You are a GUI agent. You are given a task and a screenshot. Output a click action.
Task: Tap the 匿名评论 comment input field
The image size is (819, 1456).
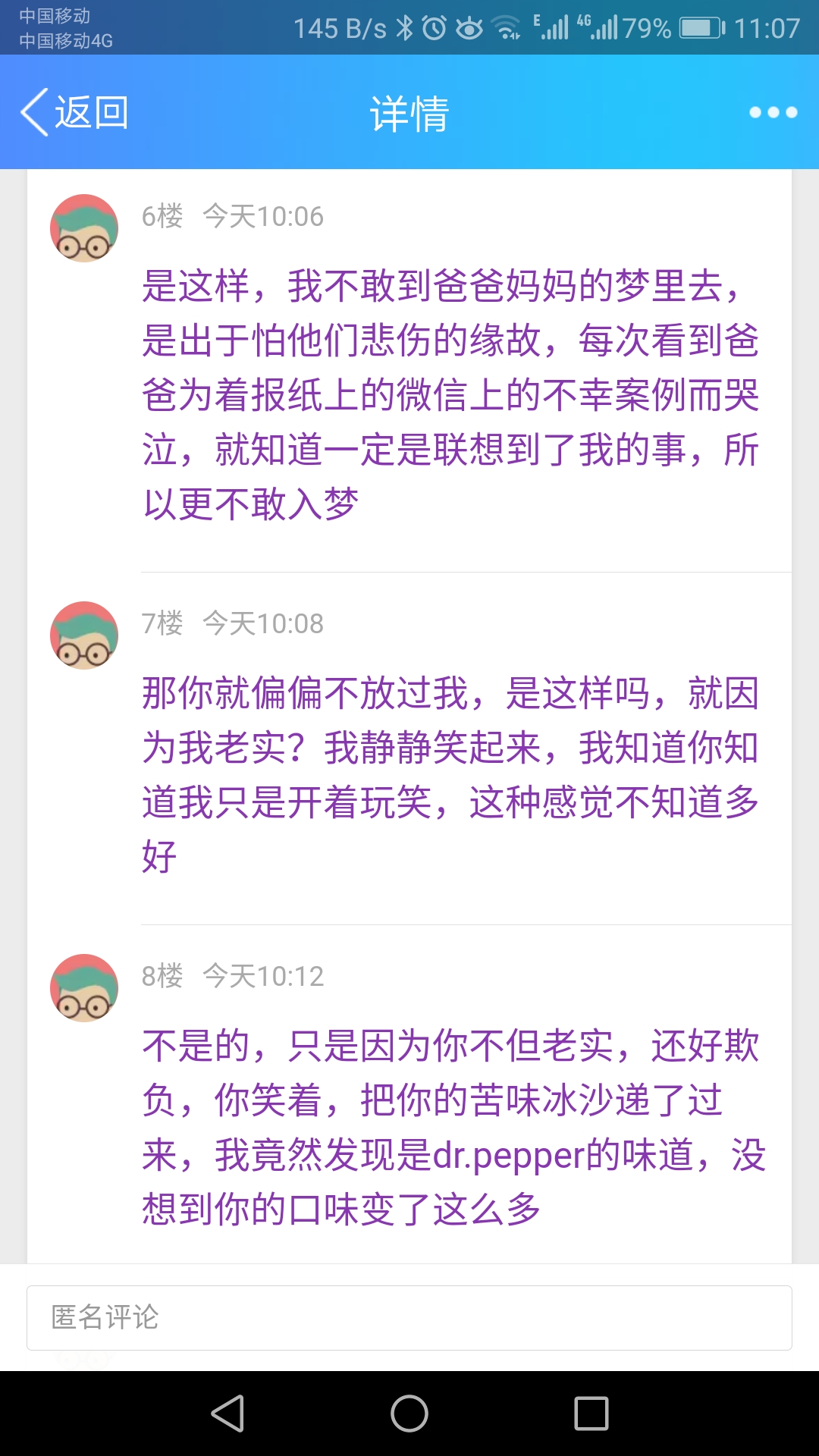(409, 1318)
